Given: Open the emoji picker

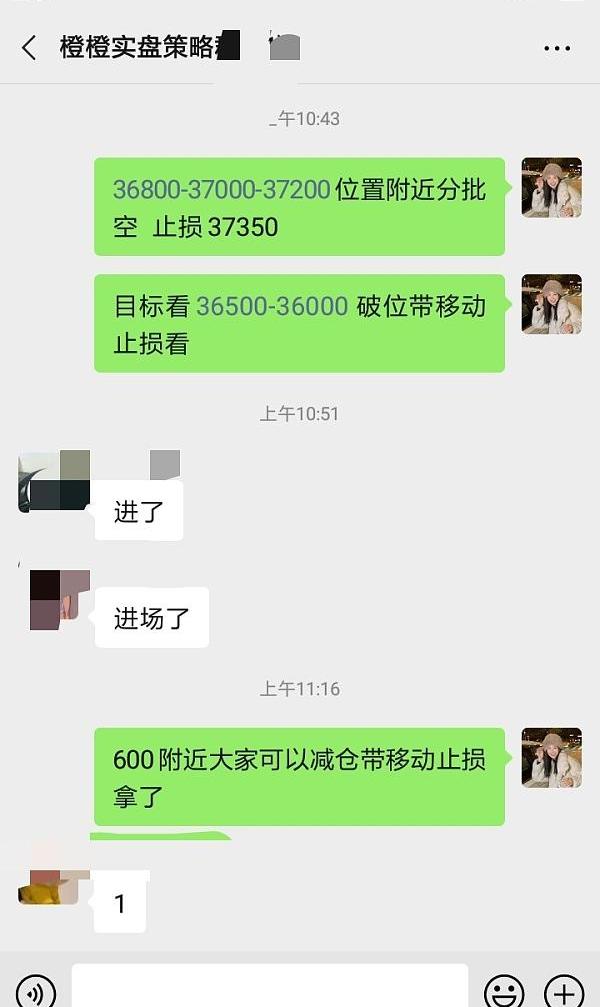Looking at the screenshot, I should point(504,990).
